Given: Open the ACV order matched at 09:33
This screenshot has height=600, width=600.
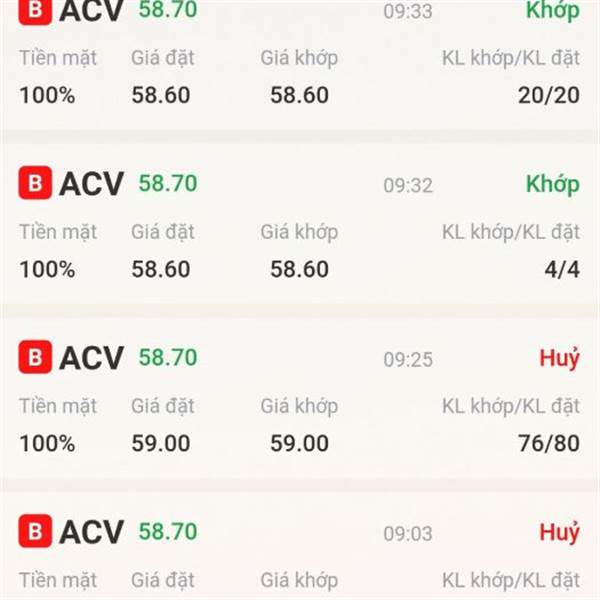Looking at the screenshot, I should pos(300,60).
